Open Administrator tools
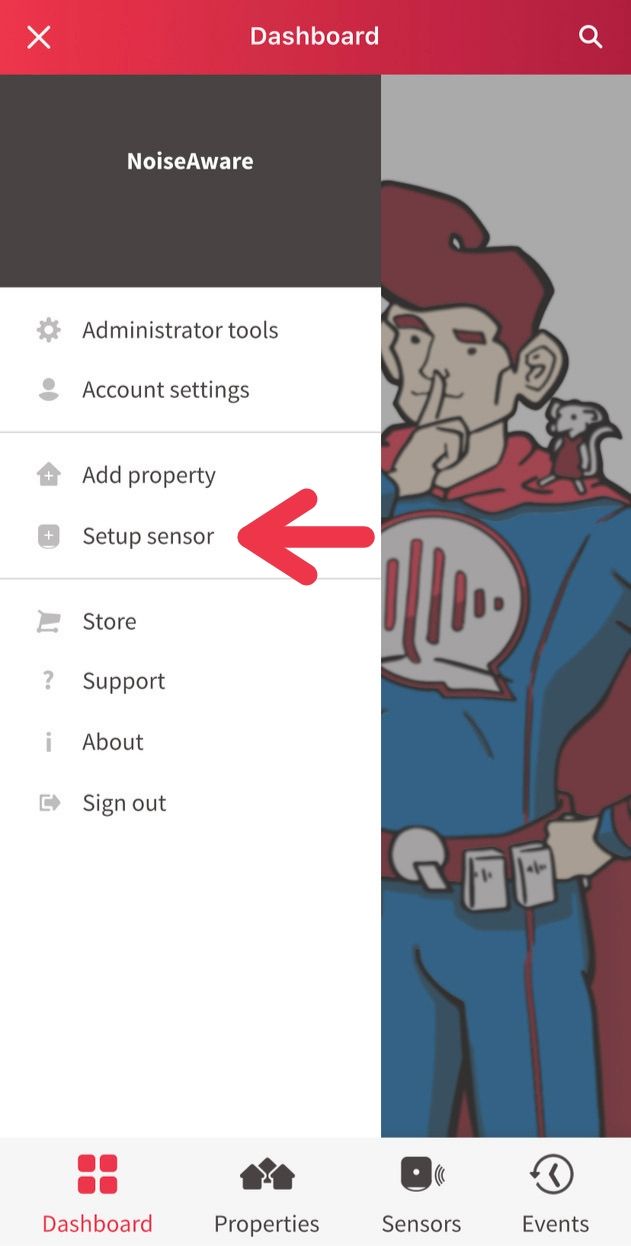Image resolution: width=631 pixels, height=1246 pixels. click(190, 330)
